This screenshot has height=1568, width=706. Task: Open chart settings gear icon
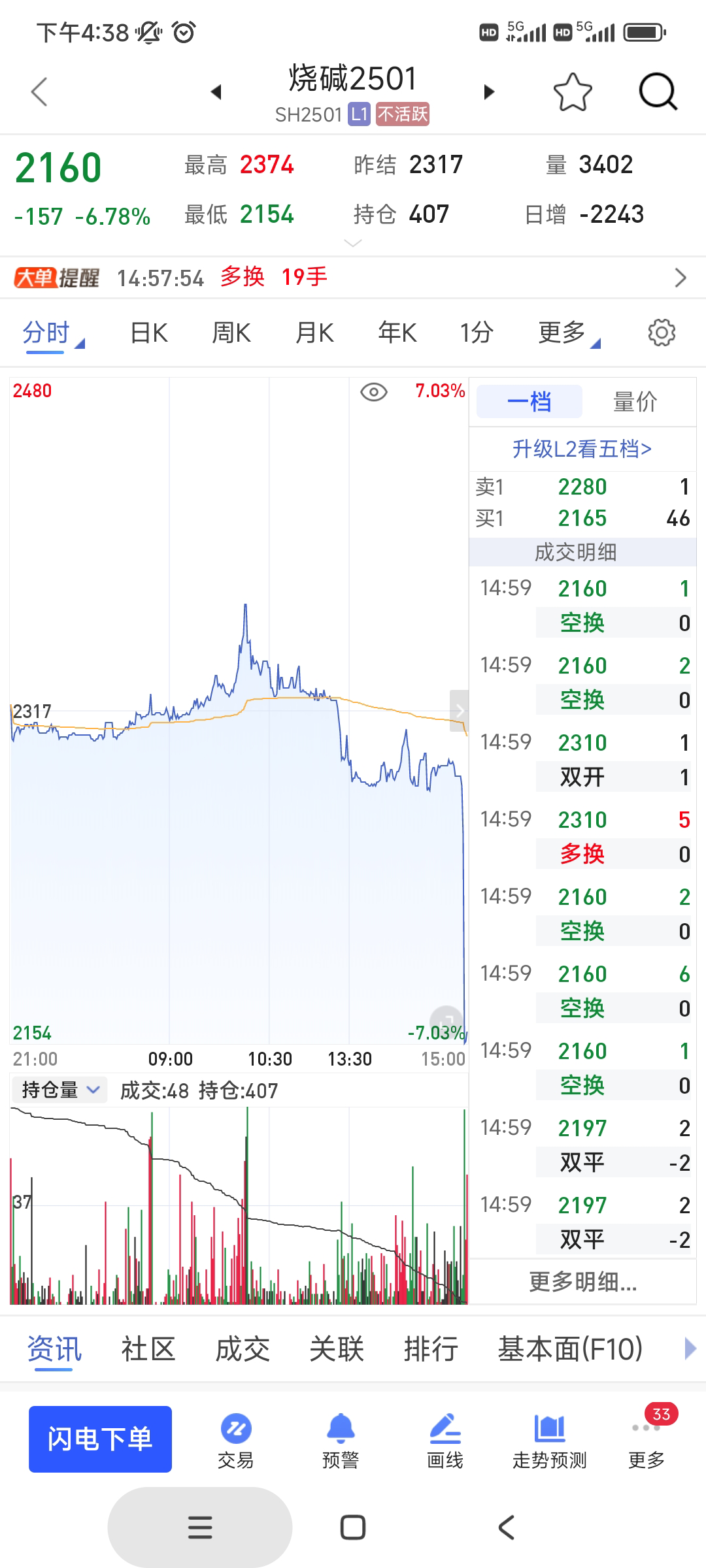click(x=661, y=333)
